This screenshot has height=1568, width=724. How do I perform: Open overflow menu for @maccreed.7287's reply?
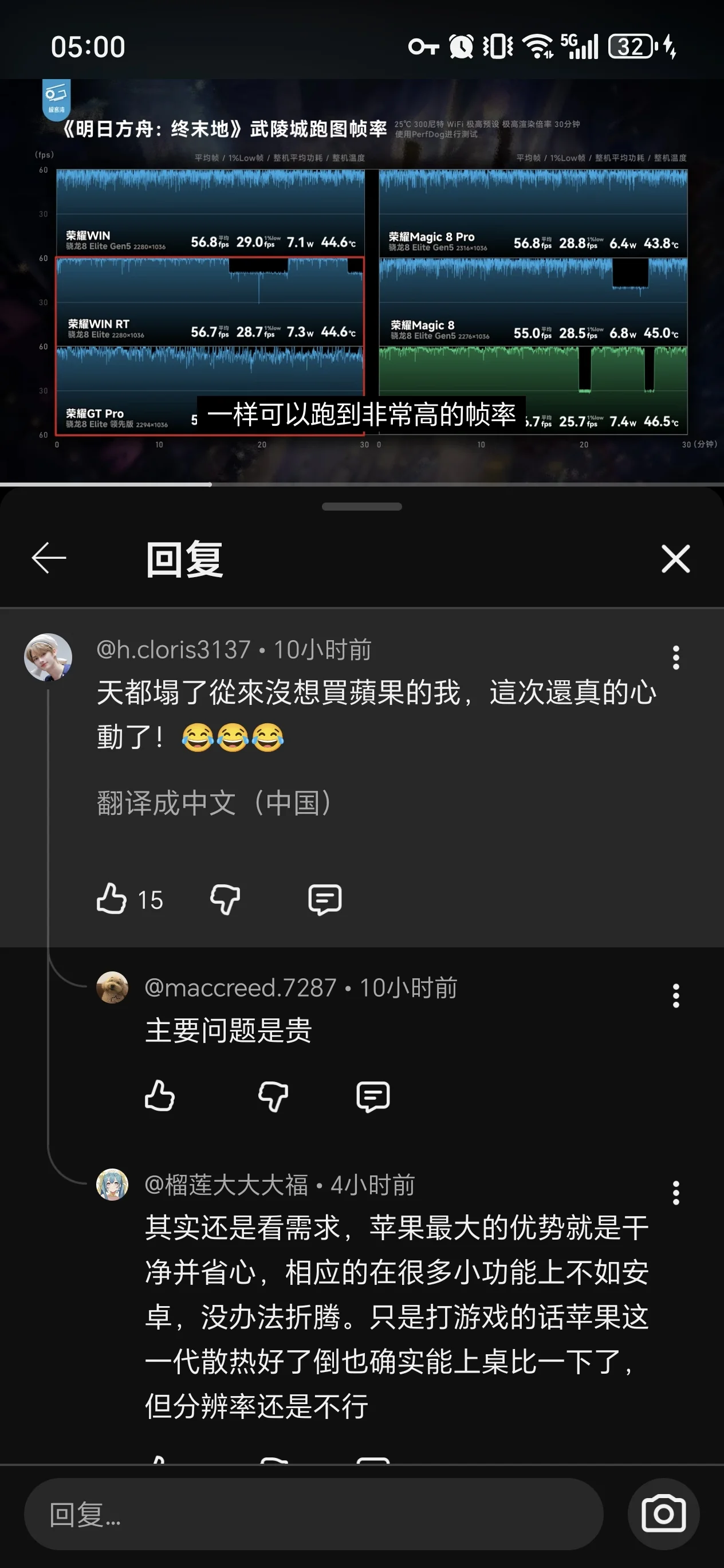(675, 996)
